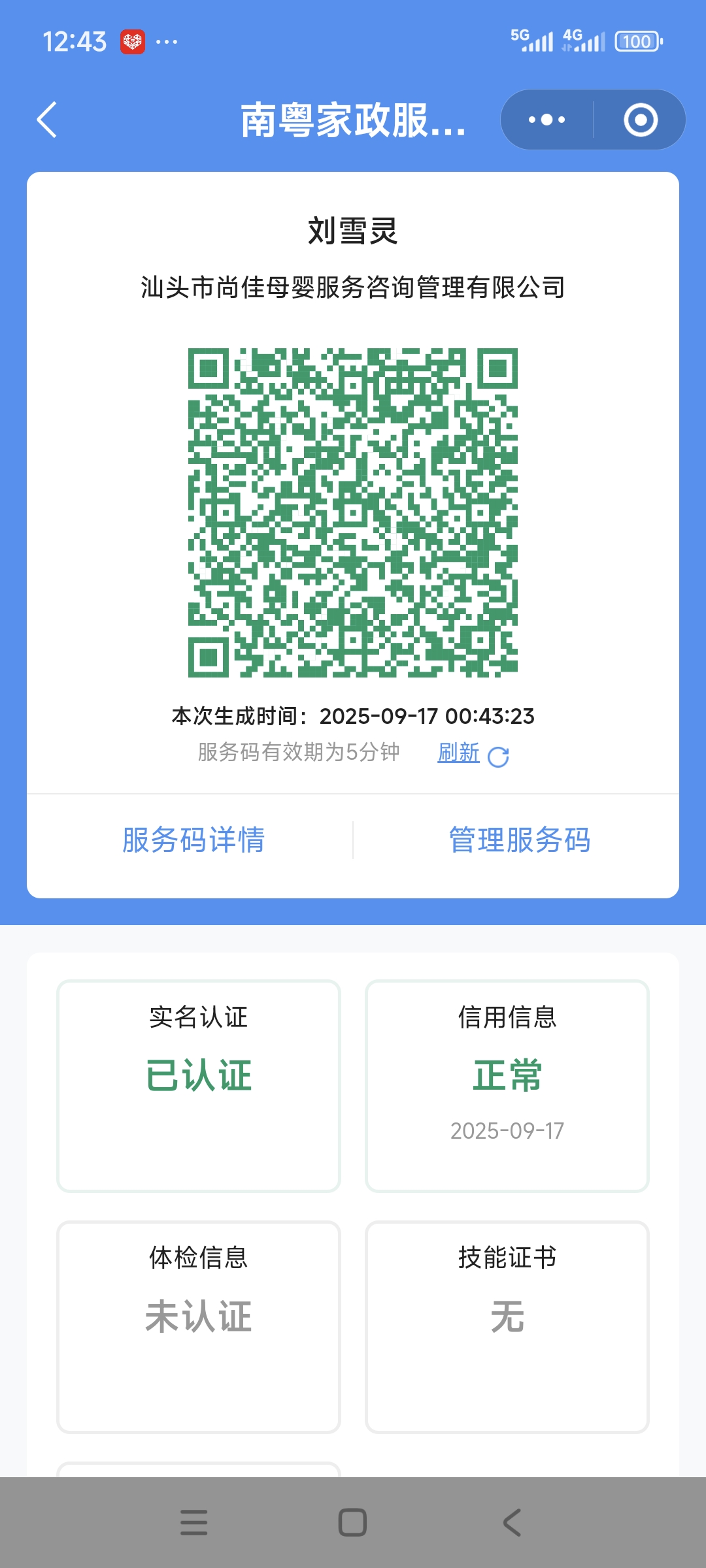Open the 技能证书 card
The height and width of the screenshot is (1568, 706).
point(507,1326)
